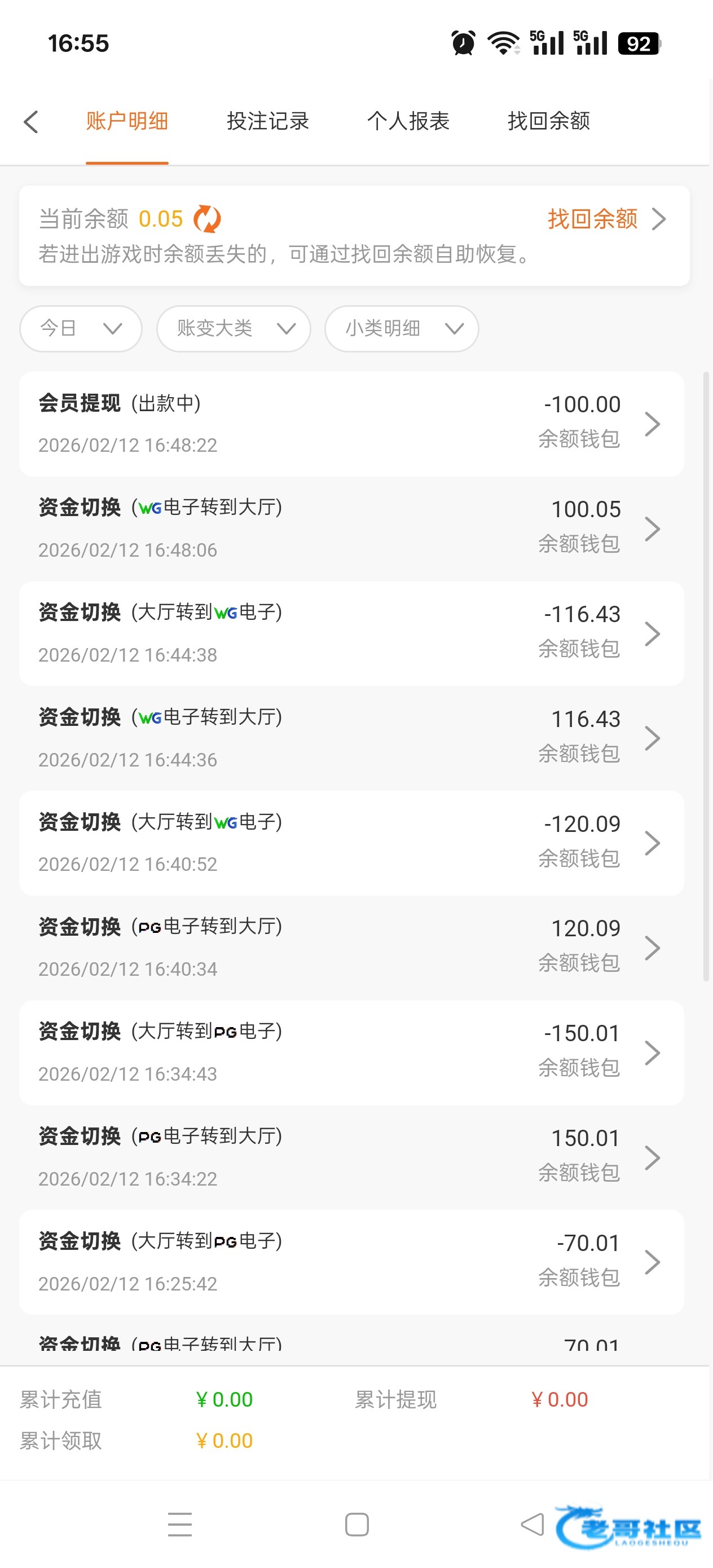This screenshot has height=1568, width=713.
Task: Open the -150.01 transfer record
Action: tap(351, 1052)
